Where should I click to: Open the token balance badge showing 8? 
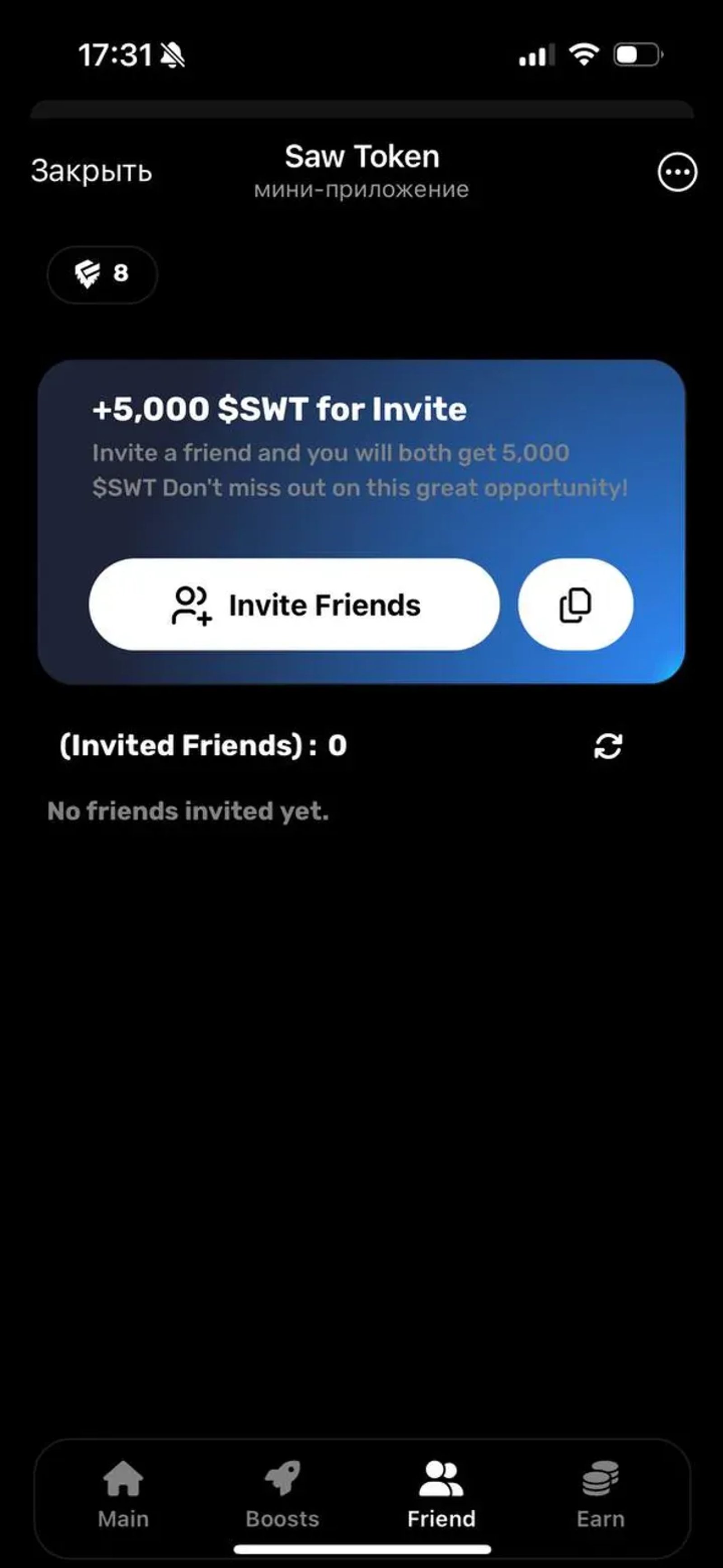102,274
